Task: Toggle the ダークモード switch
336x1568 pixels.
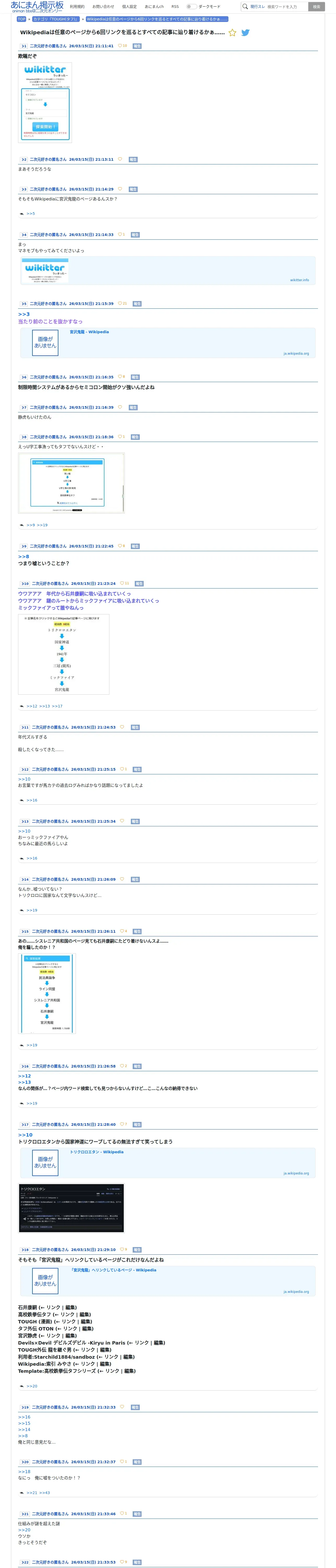Action: coord(192,7)
